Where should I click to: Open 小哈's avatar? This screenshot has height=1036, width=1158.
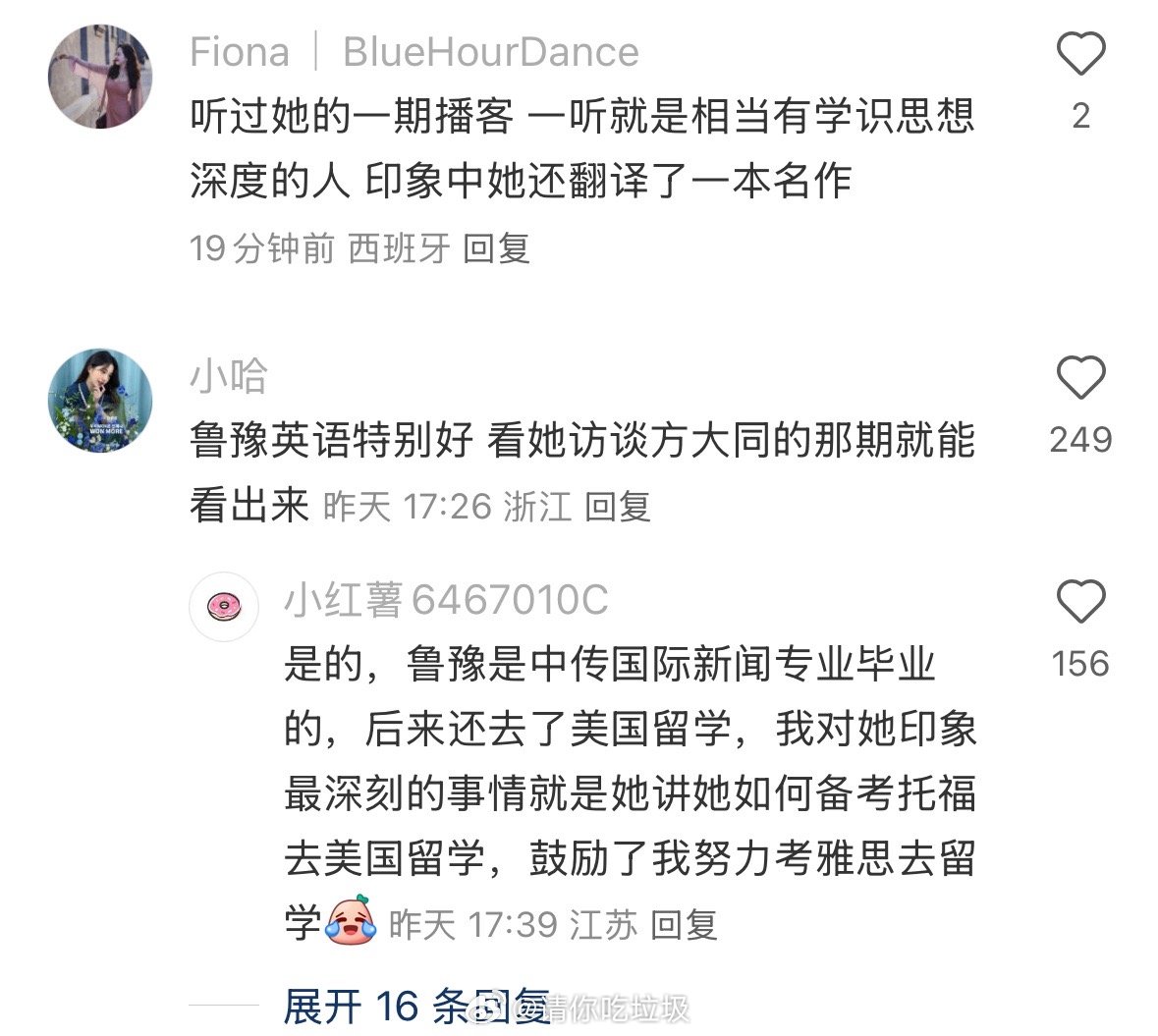pyautogui.click(x=100, y=401)
